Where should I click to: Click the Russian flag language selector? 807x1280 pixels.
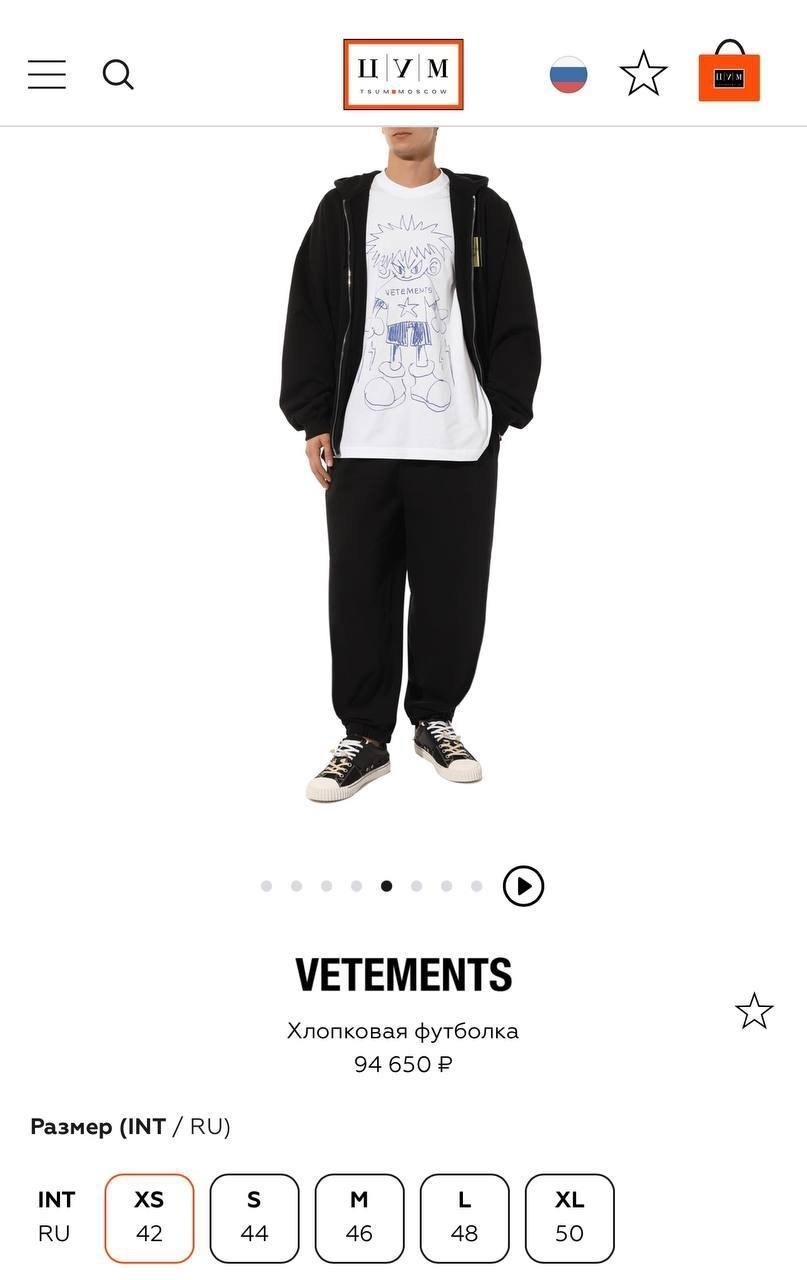[568, 73]
